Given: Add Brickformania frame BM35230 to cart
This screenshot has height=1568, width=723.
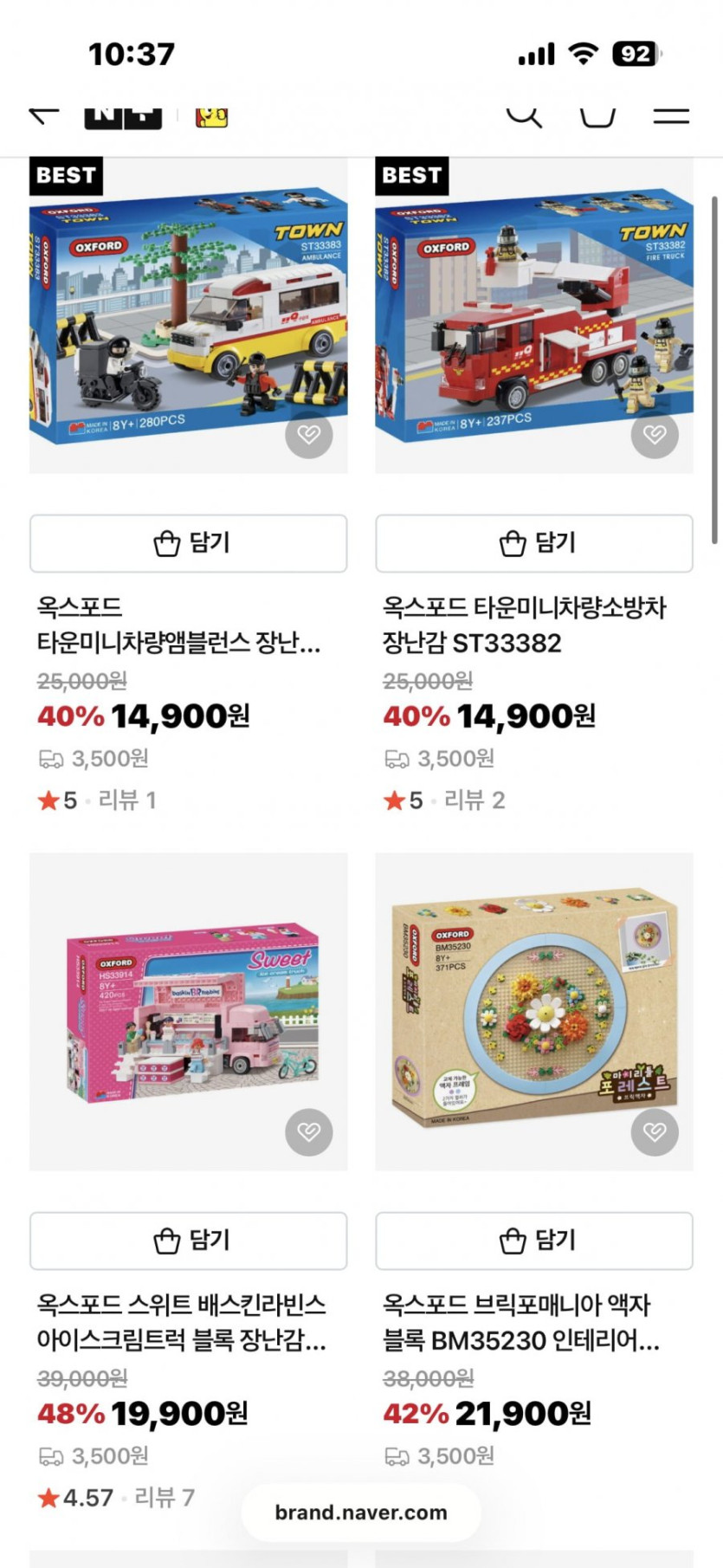Looking at the screenshot, I should [x=534, y=1241].
